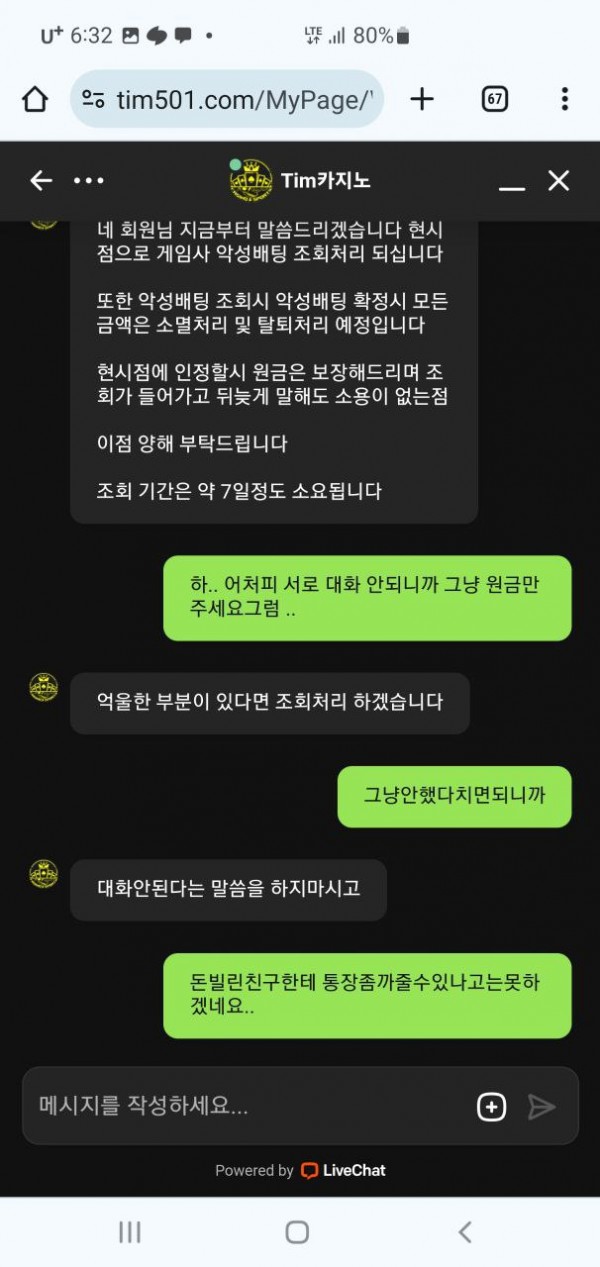Send the message with the arrow icon
This screenshot has height=1267, width=600.
click(x=541, y=1107)
